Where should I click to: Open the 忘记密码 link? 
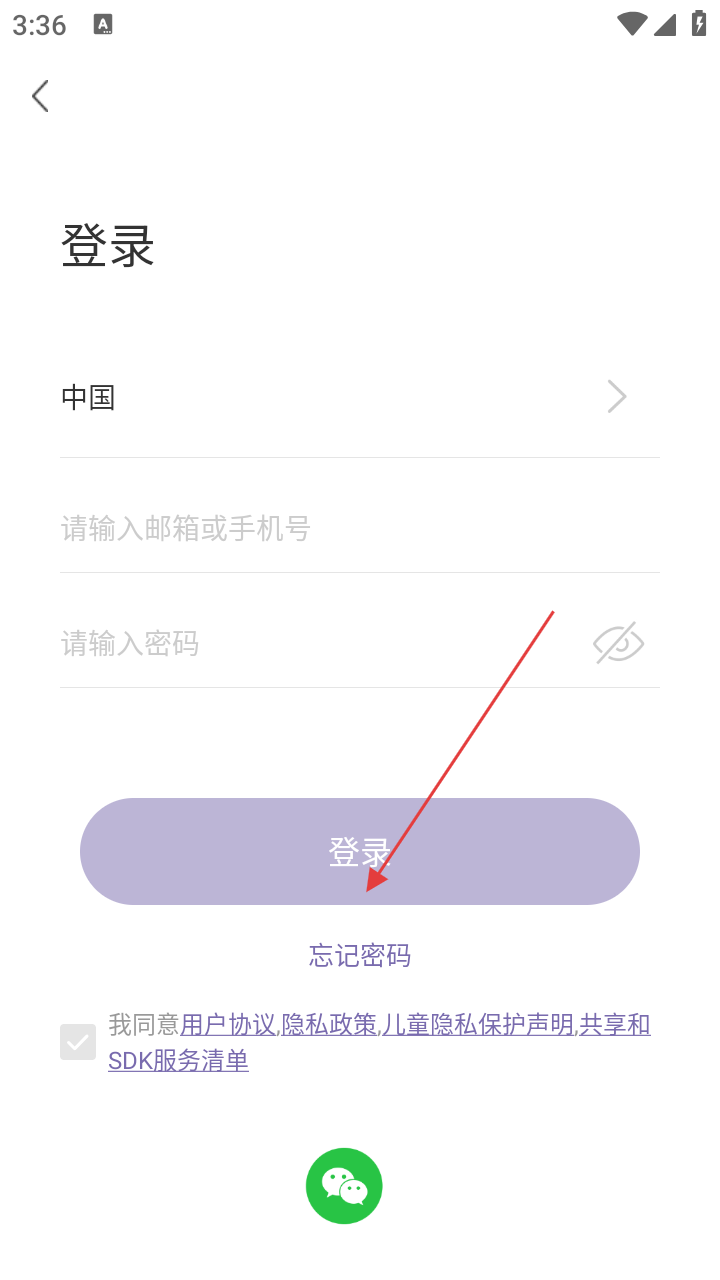360,955
